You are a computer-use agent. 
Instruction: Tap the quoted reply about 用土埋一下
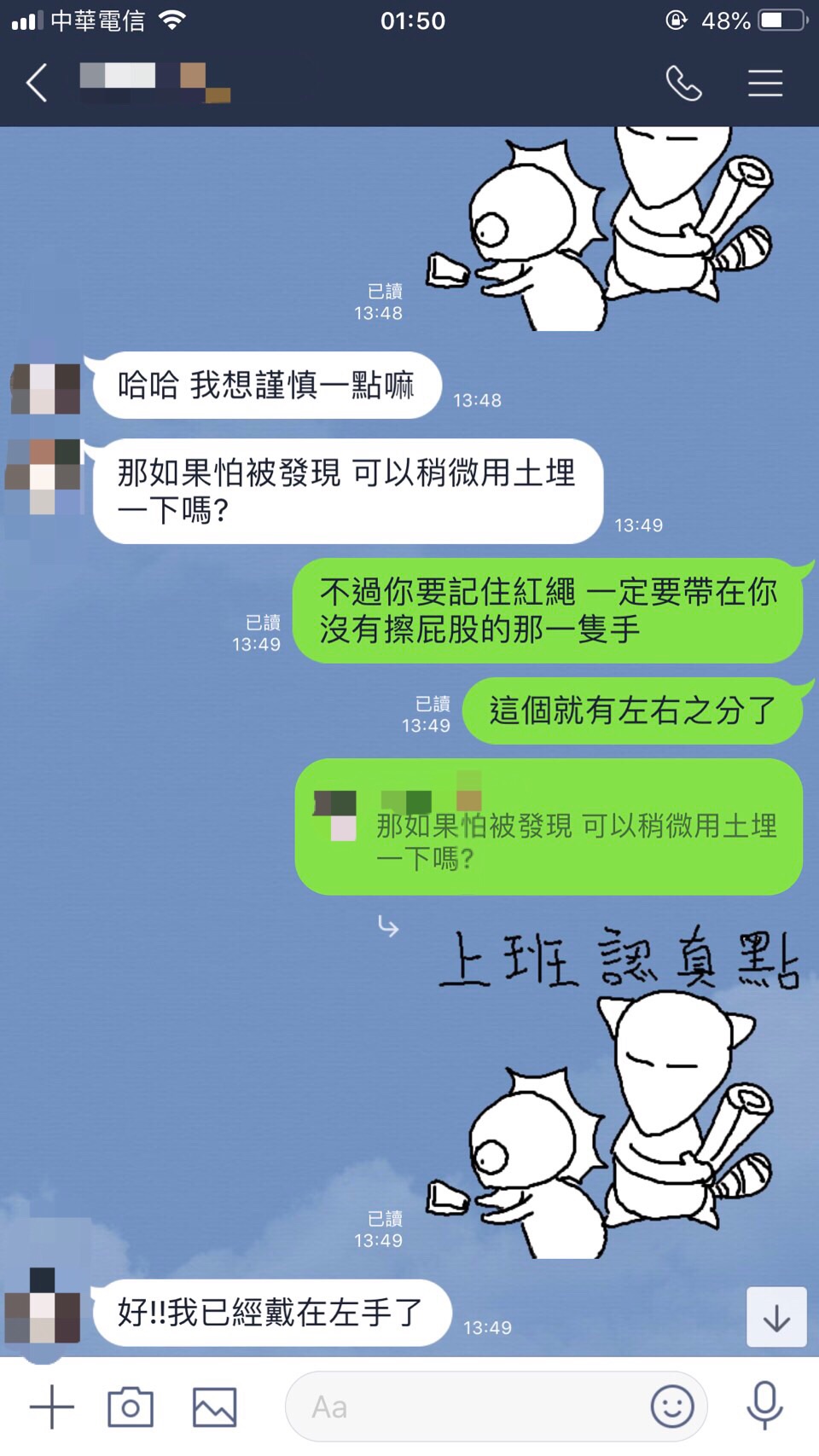(549, 827)
